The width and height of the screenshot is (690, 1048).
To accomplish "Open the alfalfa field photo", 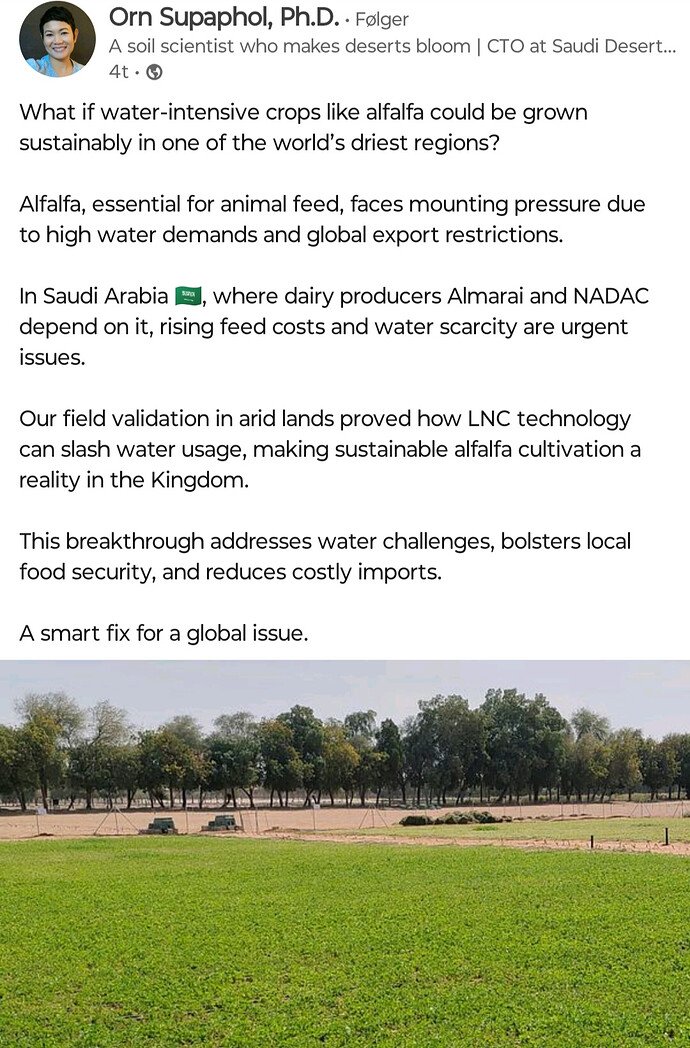I will (x=345, y=853).
